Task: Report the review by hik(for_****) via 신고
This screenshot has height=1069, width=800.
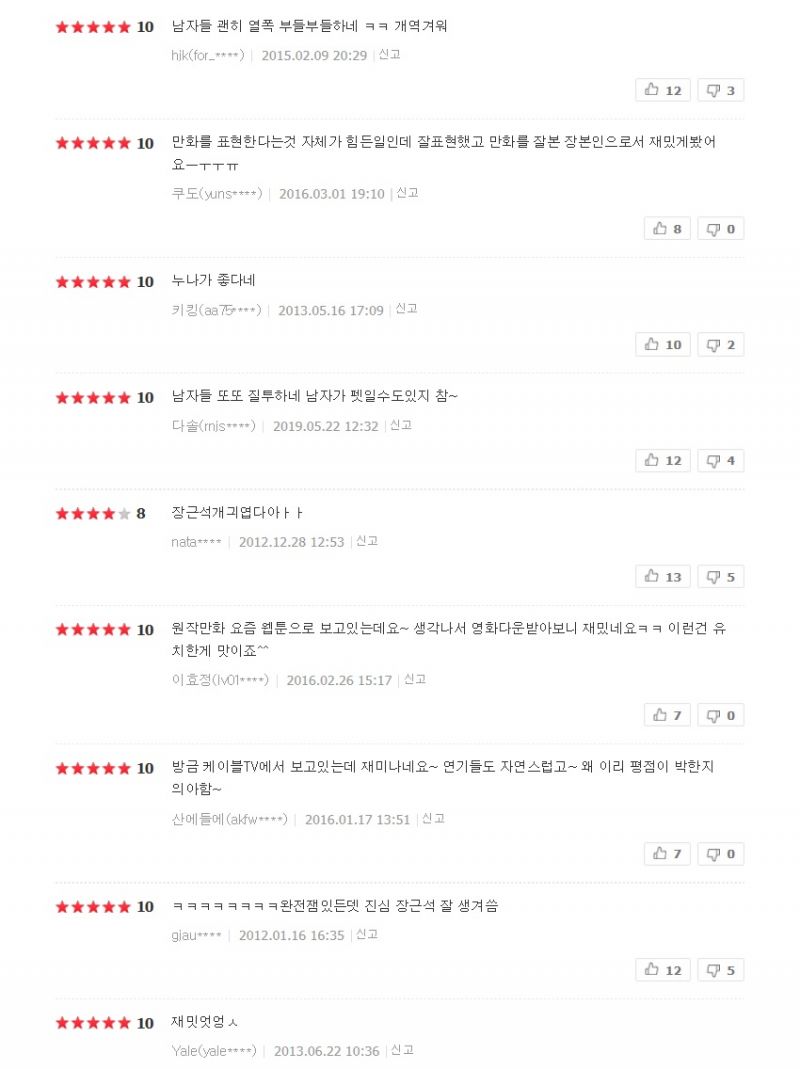Action: [389, 55]
